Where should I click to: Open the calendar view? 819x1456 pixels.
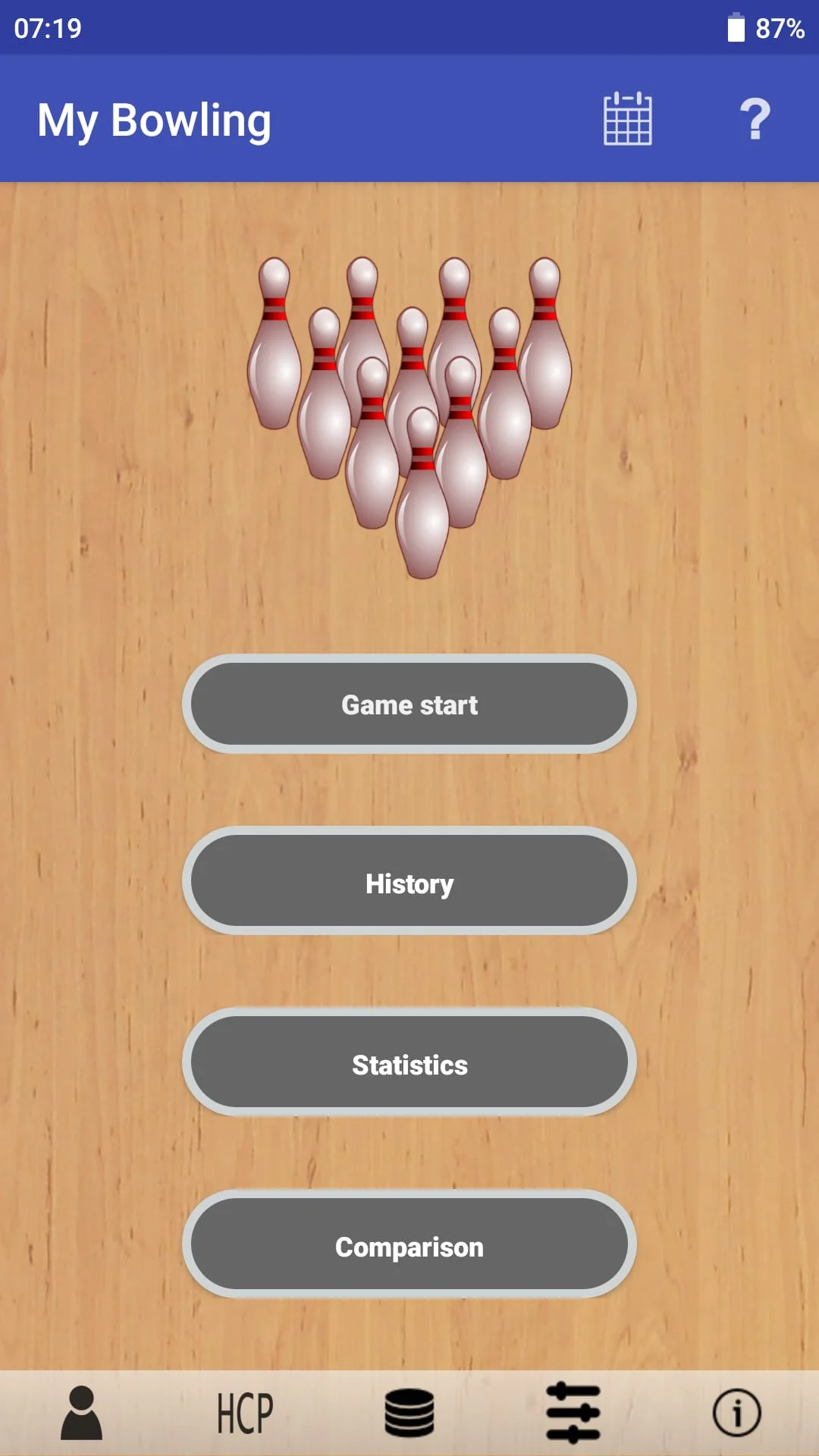(627, 119)
